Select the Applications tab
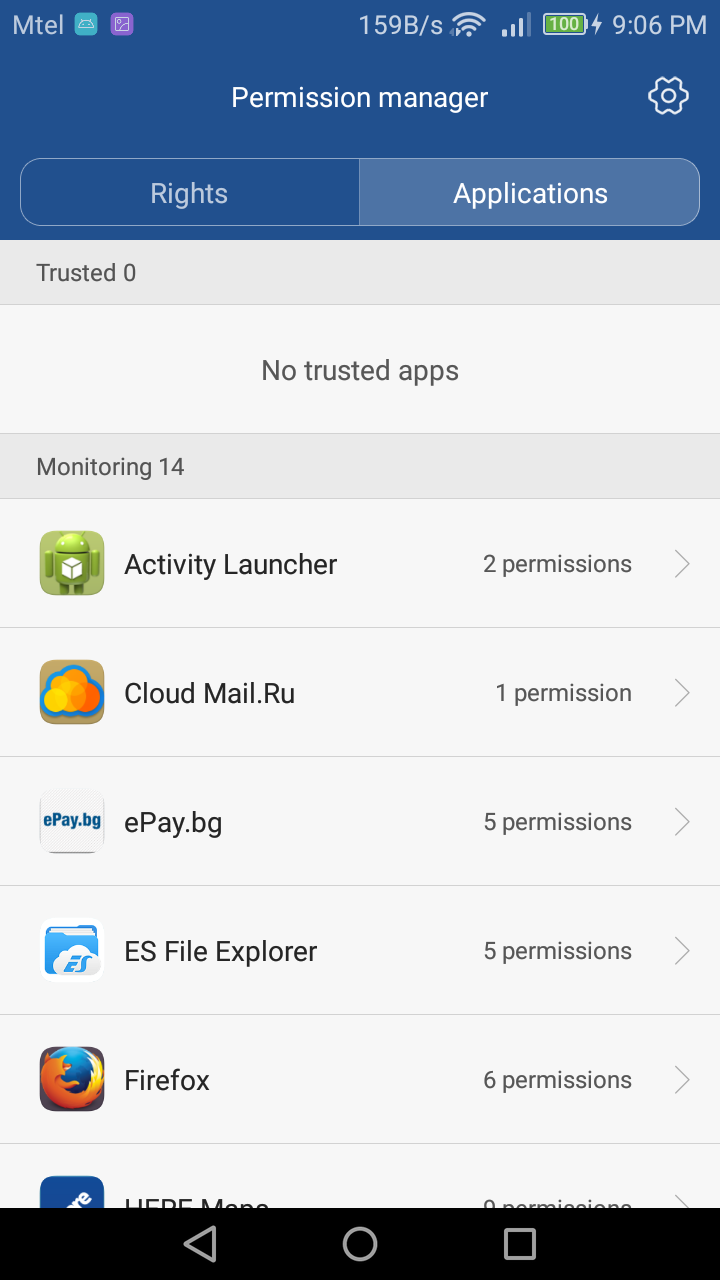This screenshot has height=1280, width=720. (530, 193)
